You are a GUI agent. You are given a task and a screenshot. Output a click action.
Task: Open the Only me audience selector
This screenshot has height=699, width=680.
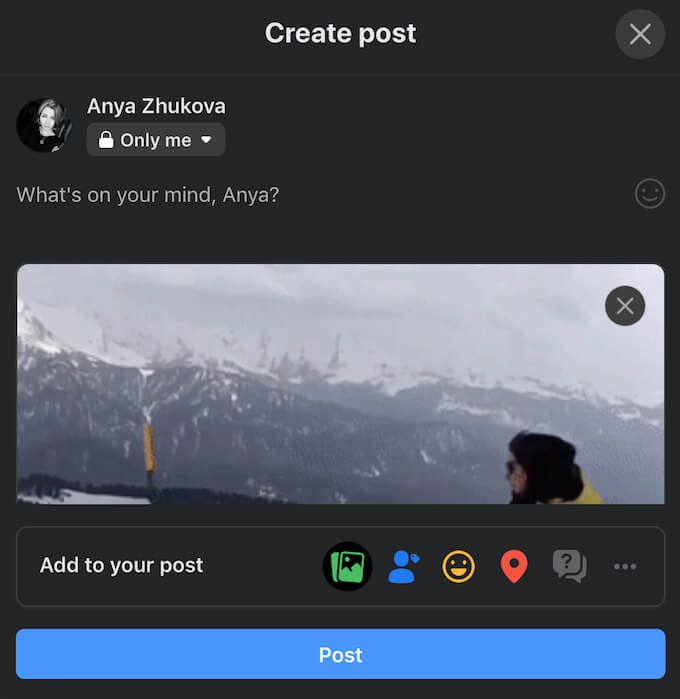point(156,140)
